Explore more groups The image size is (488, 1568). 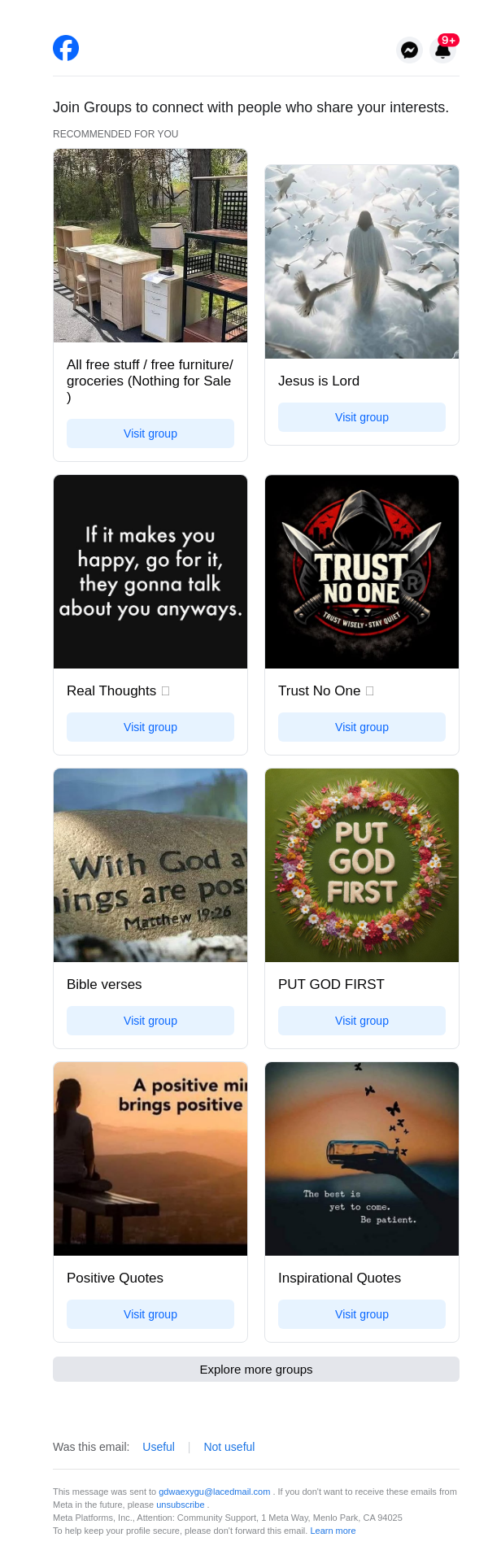click(x=256, y=1369)
